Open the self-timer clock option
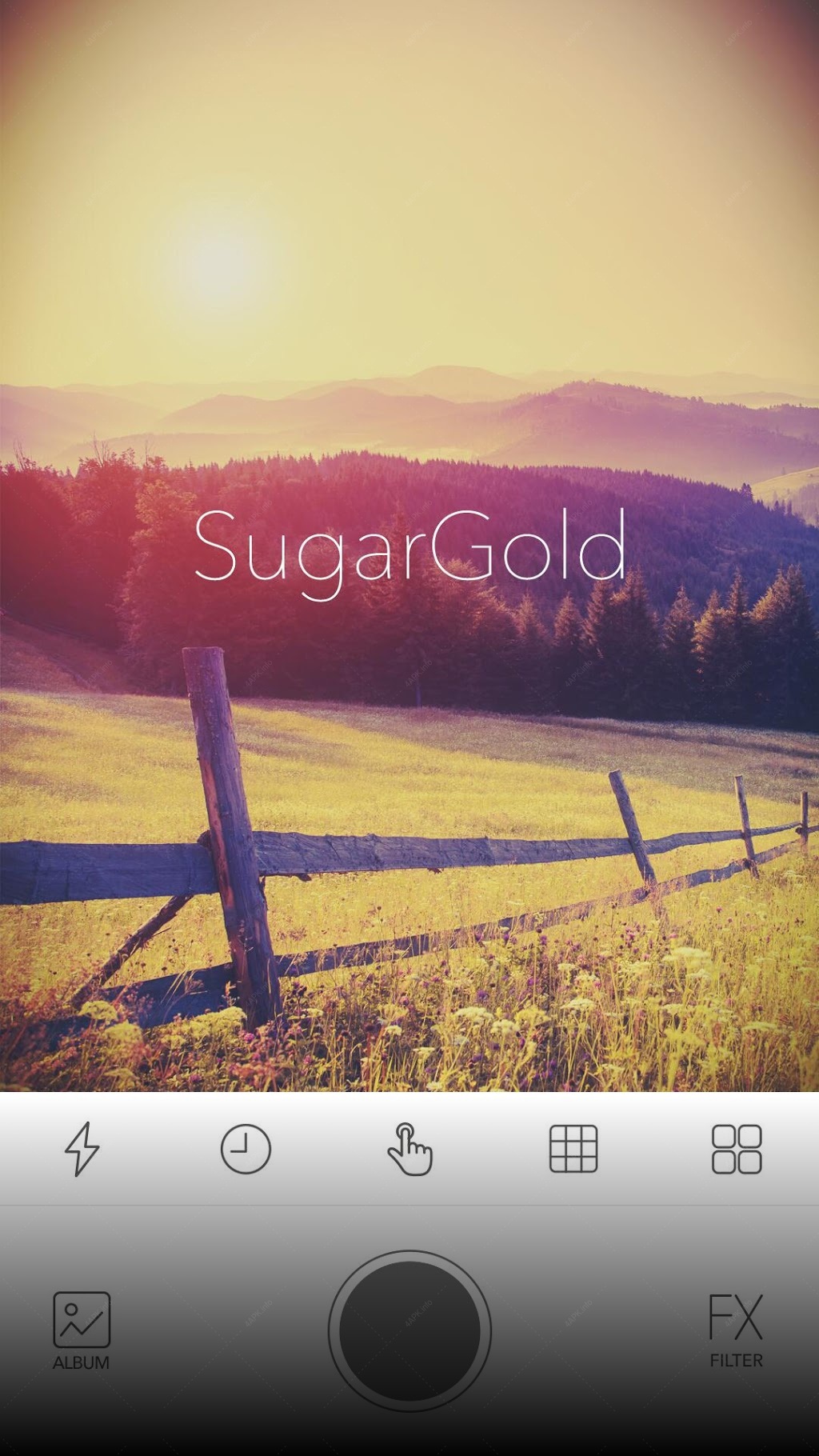The width and height of the screenshot is (819, 1456). tap(246, 1149)
